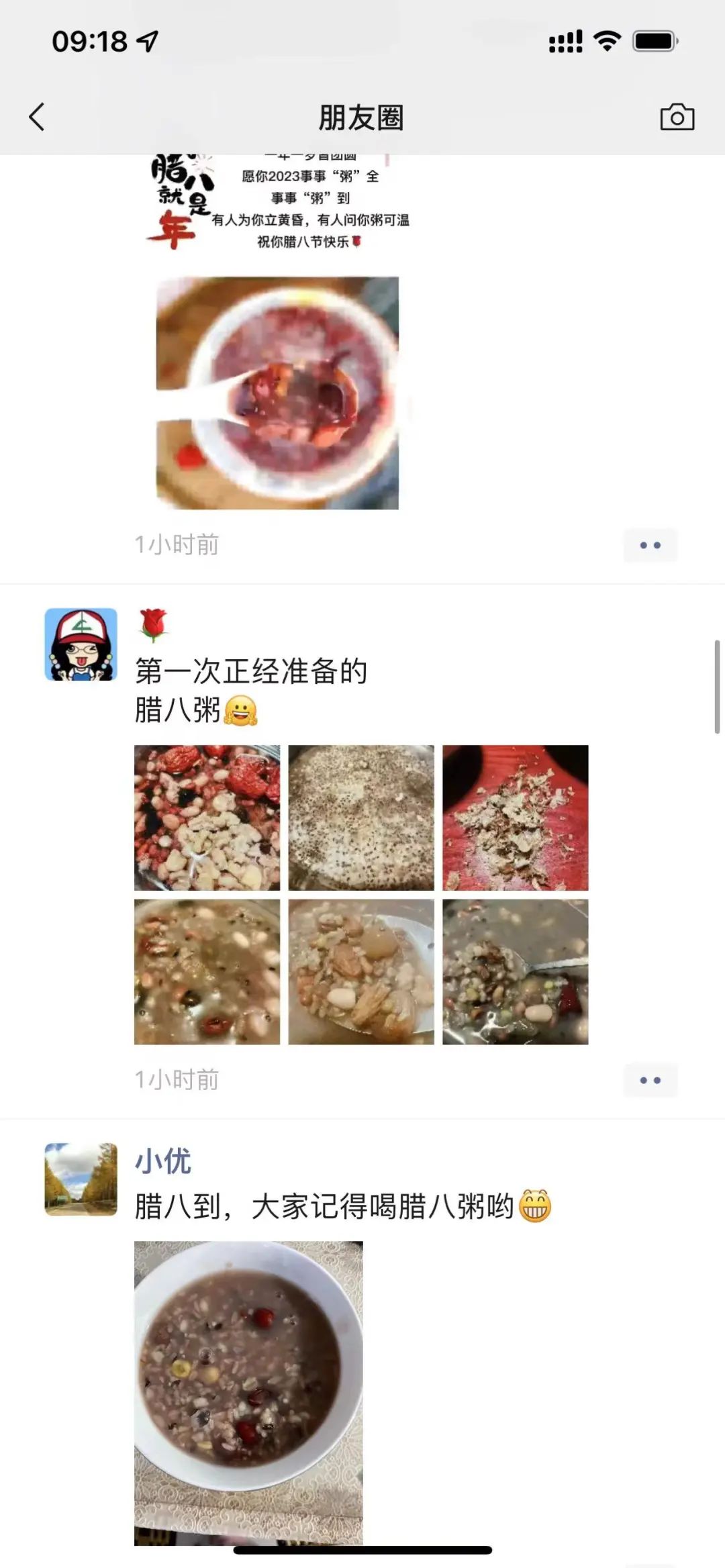
Task: Go back from the 朋友圈 feed
Action: (x=38, y=117)
